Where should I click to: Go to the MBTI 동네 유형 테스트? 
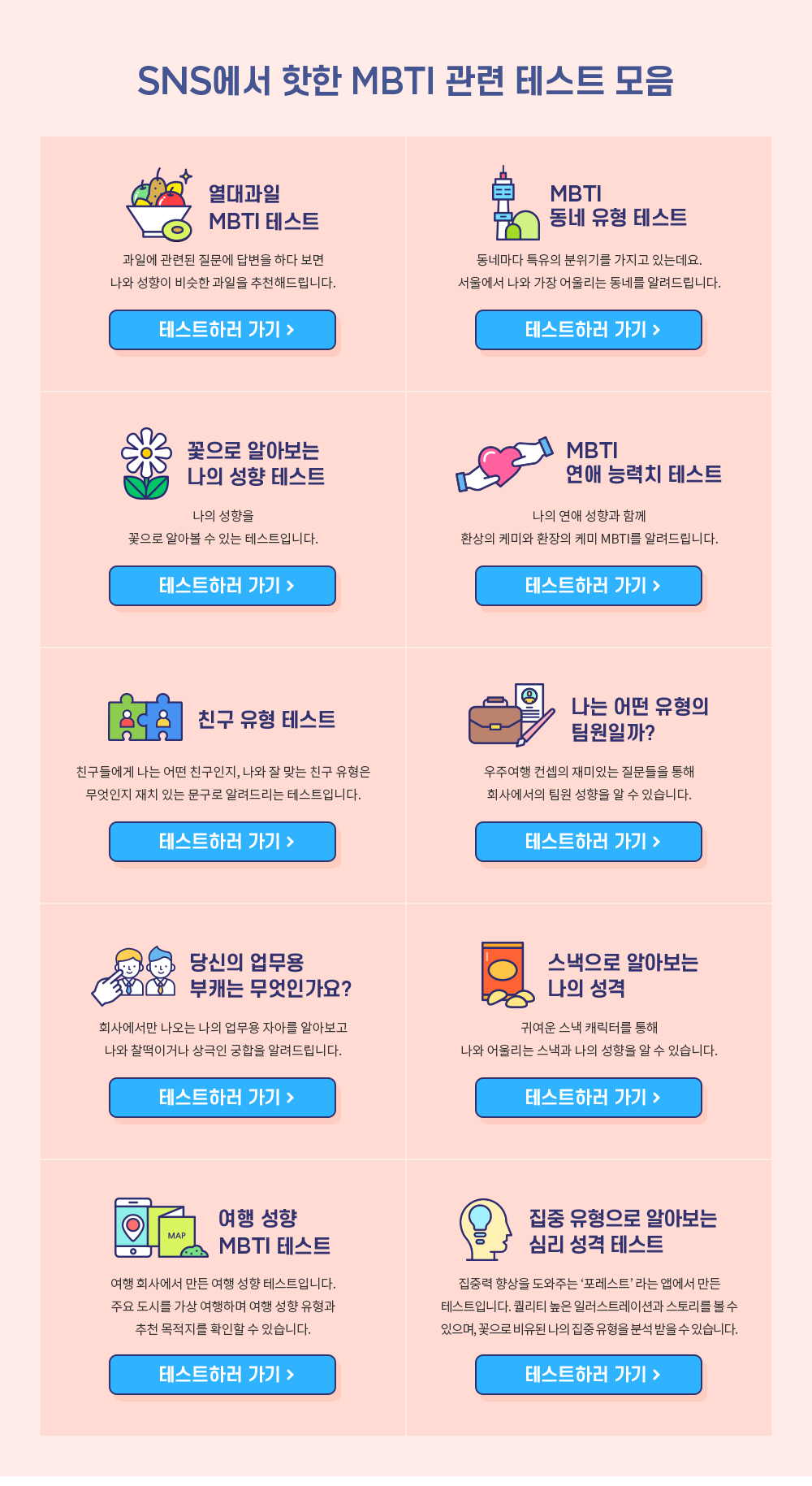(589, 330)
